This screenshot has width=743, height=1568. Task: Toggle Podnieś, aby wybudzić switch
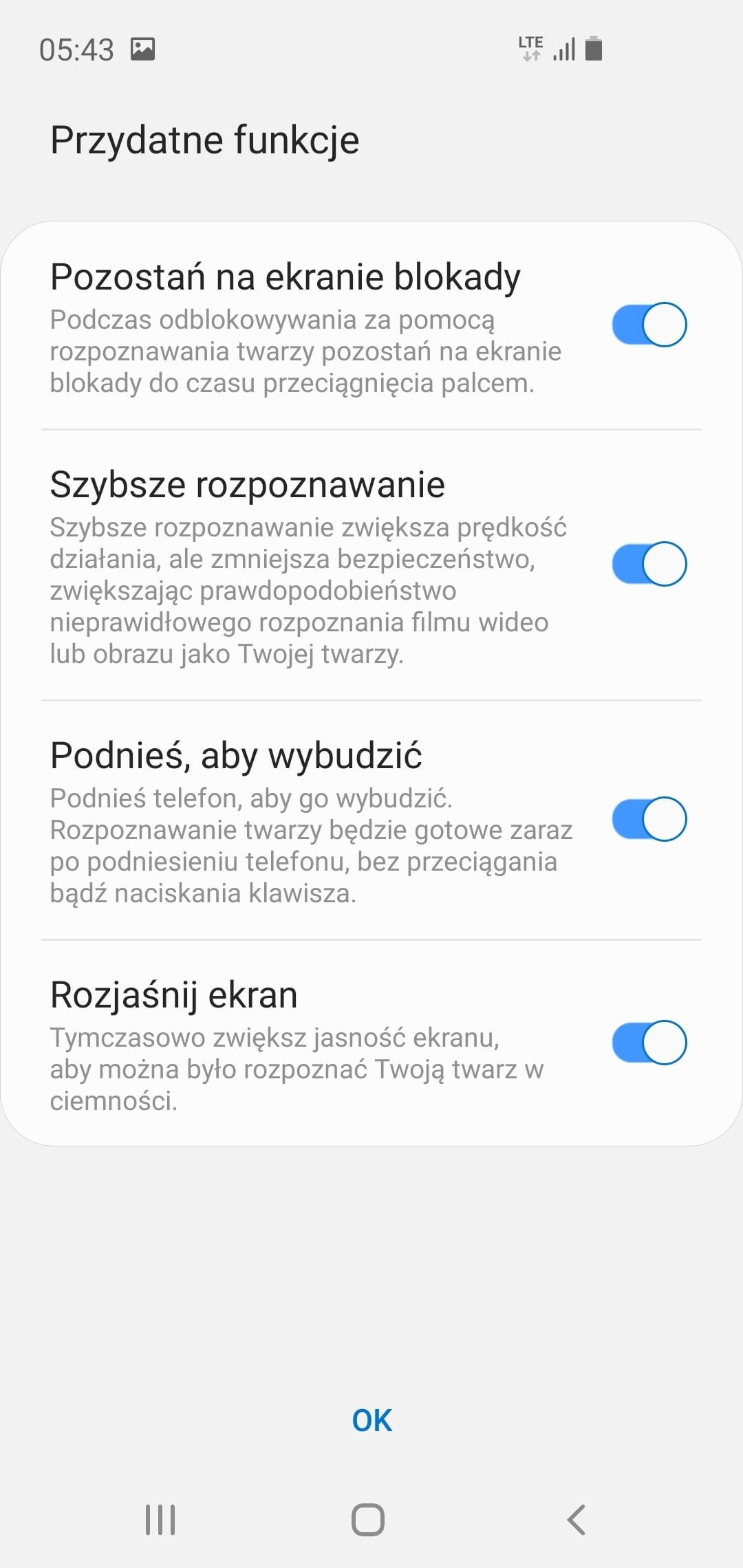tap(649, 818)
